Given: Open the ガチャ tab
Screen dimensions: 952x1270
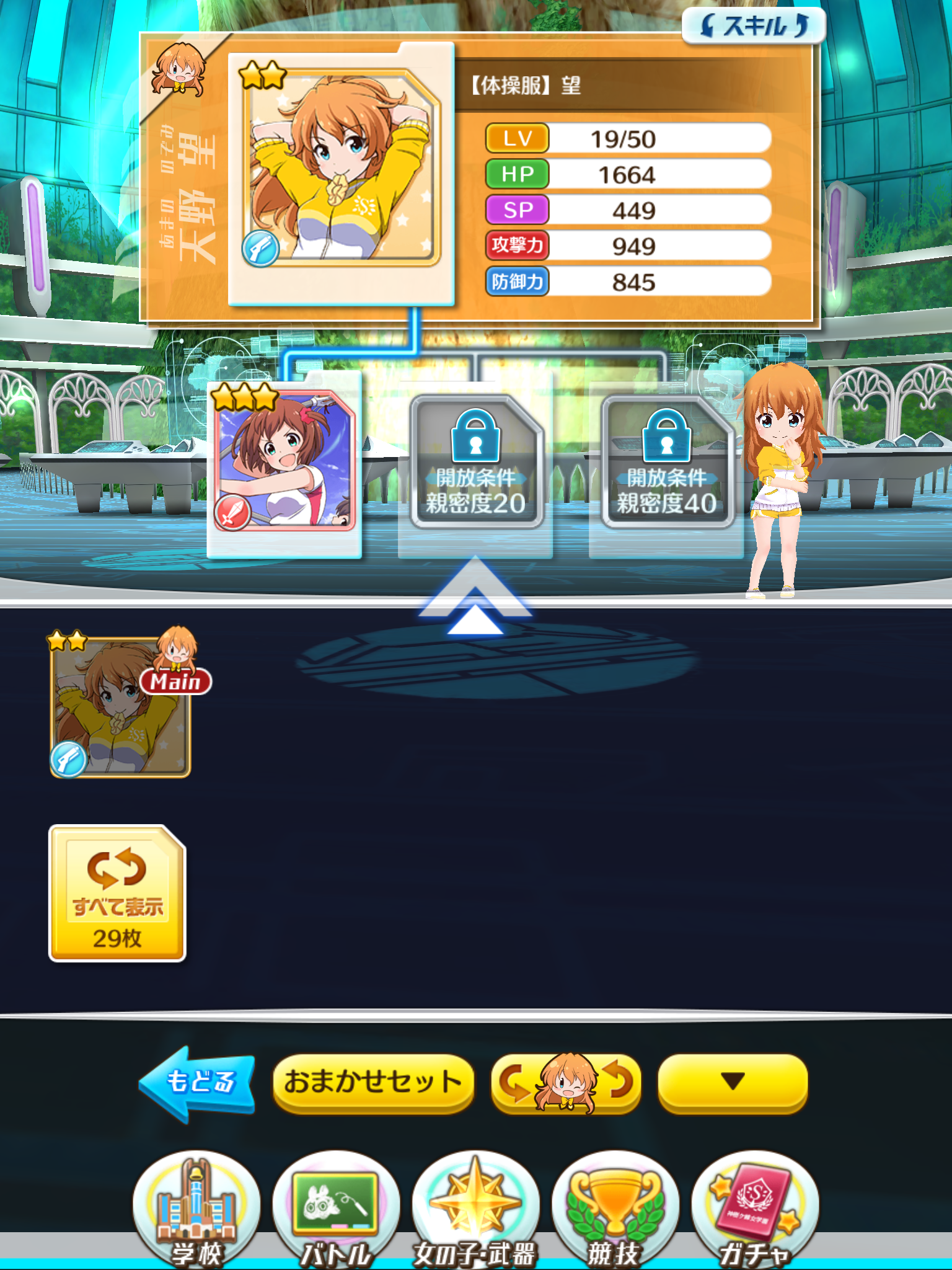Looking at the screenshot, I should 755,1209.
